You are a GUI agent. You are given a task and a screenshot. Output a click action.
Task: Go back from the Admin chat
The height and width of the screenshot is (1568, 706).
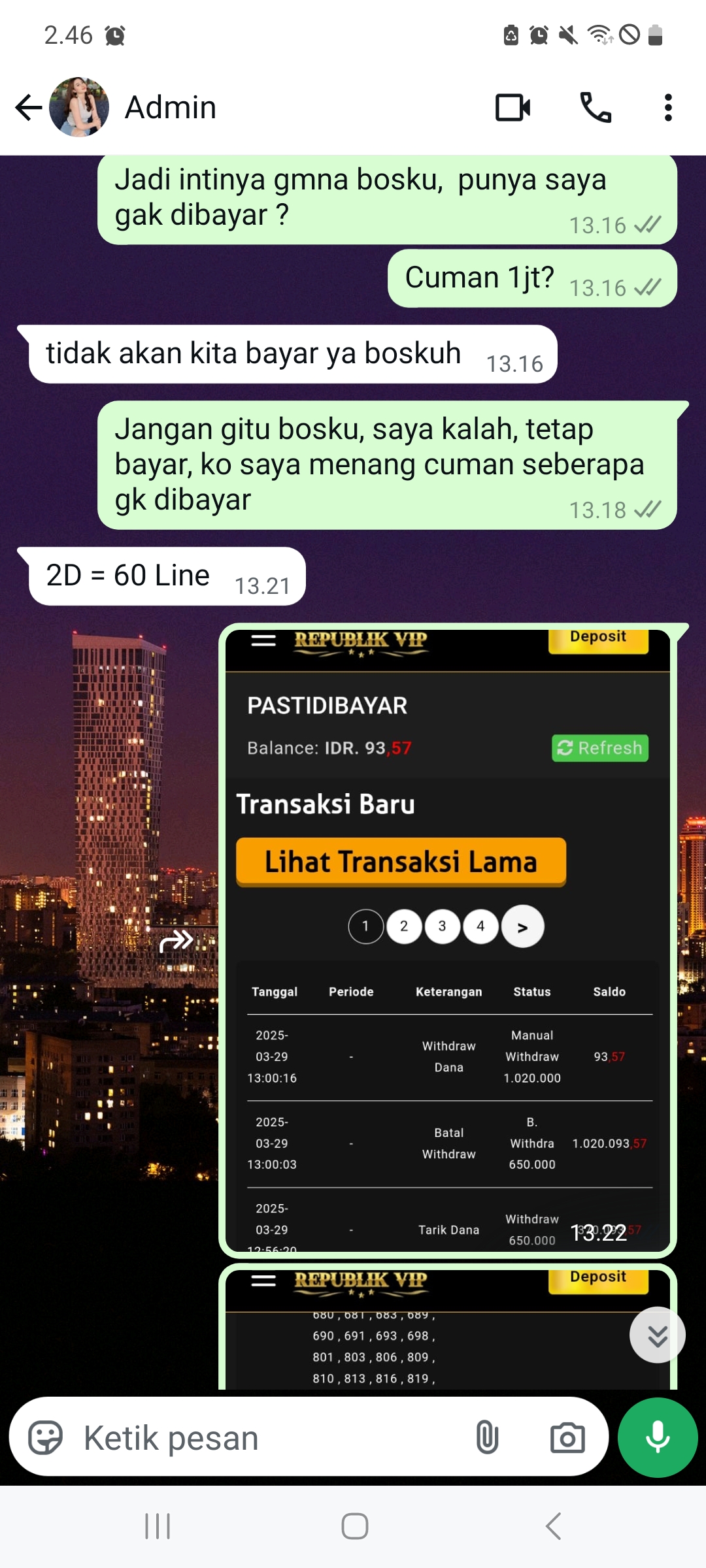29,108
